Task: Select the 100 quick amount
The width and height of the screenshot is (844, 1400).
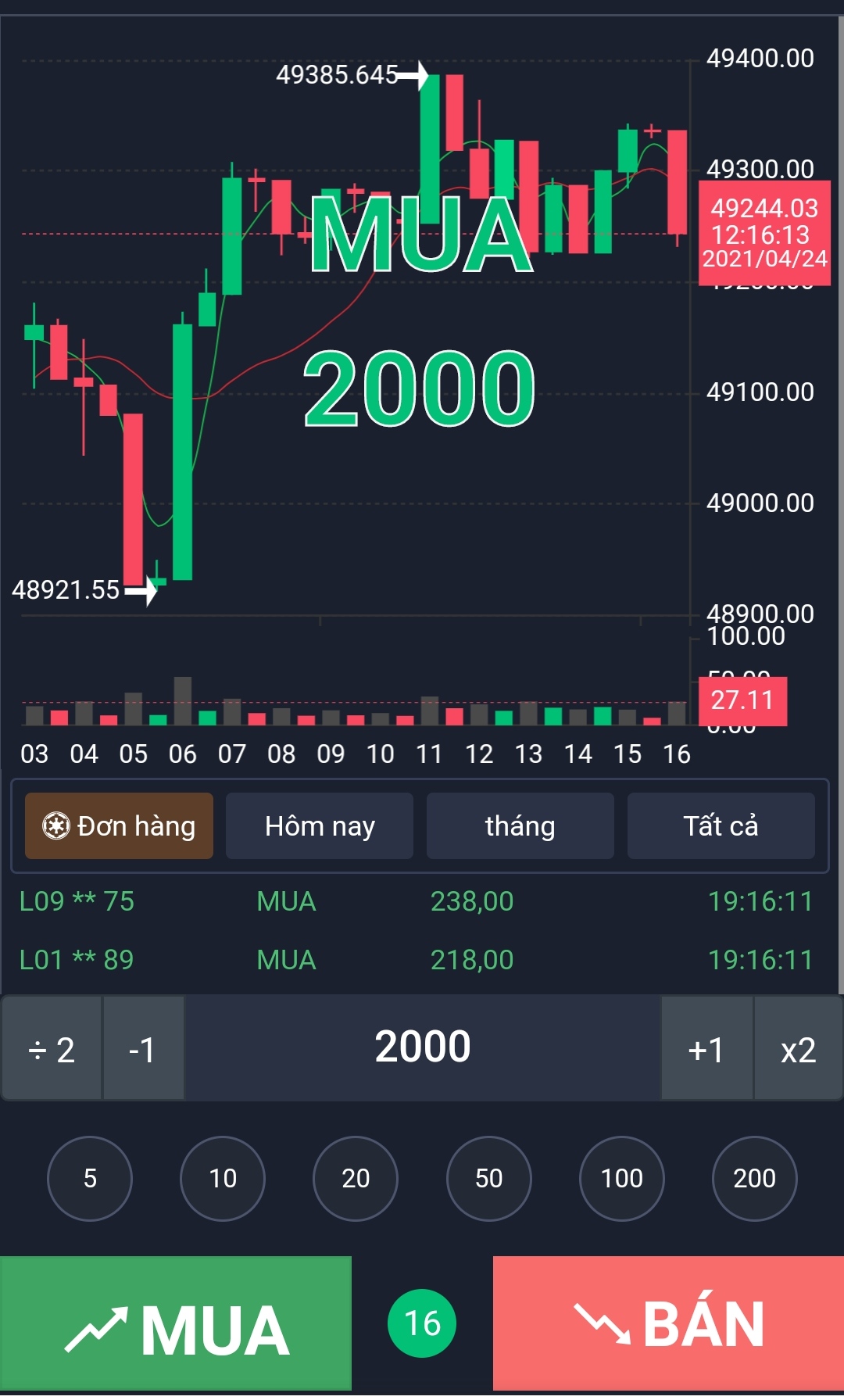Action: point(622,1178)
